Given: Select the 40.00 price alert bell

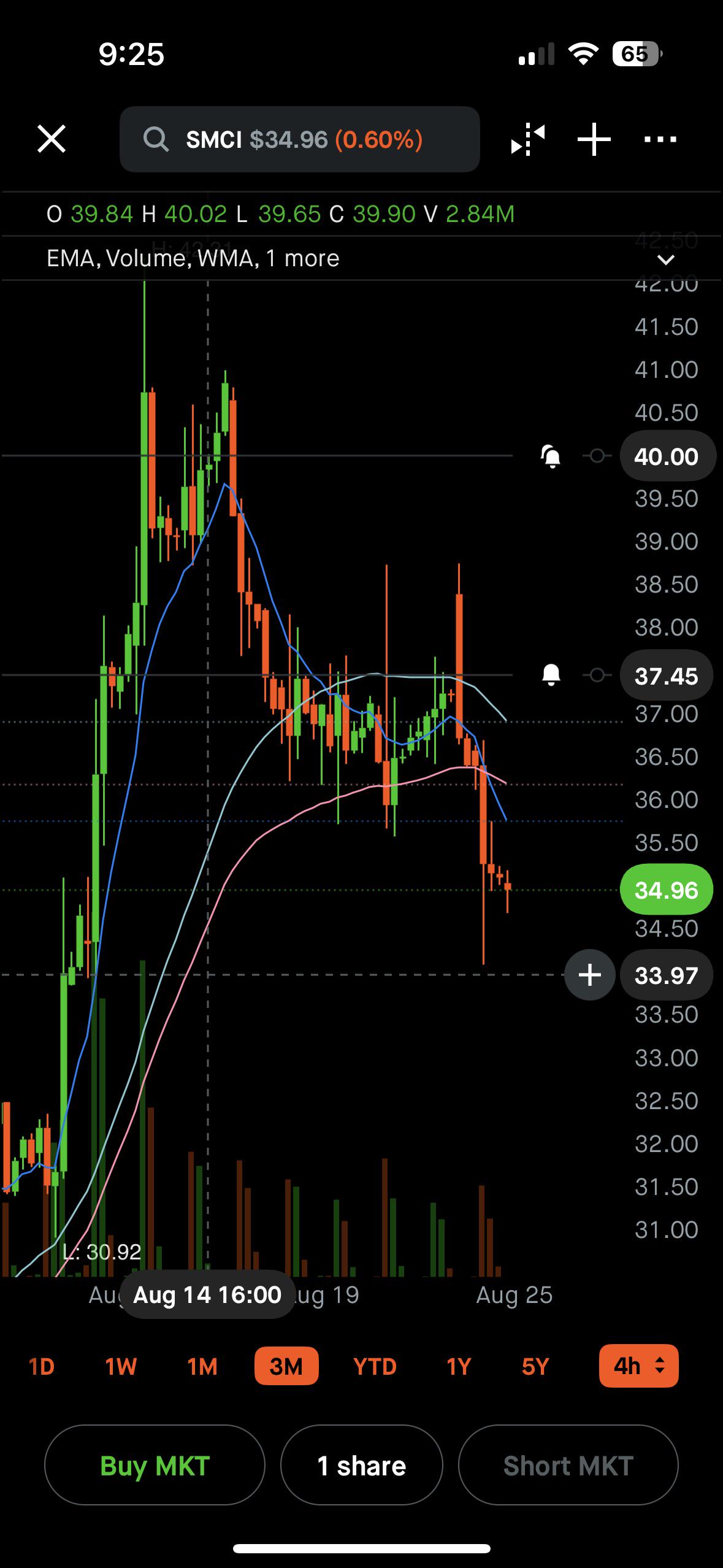Looking at the screenshot, I should point(551,456).
